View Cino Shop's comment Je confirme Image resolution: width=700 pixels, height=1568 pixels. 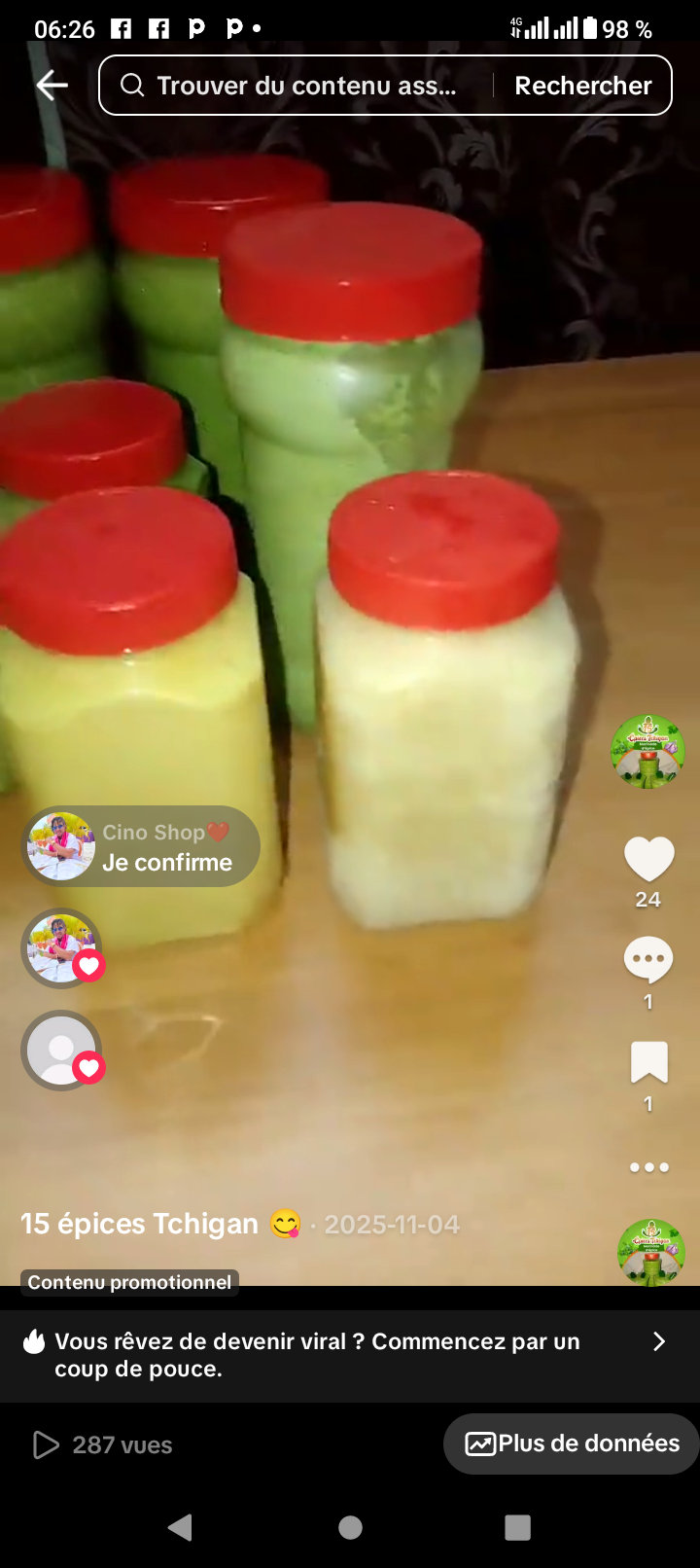coord(142,846)
